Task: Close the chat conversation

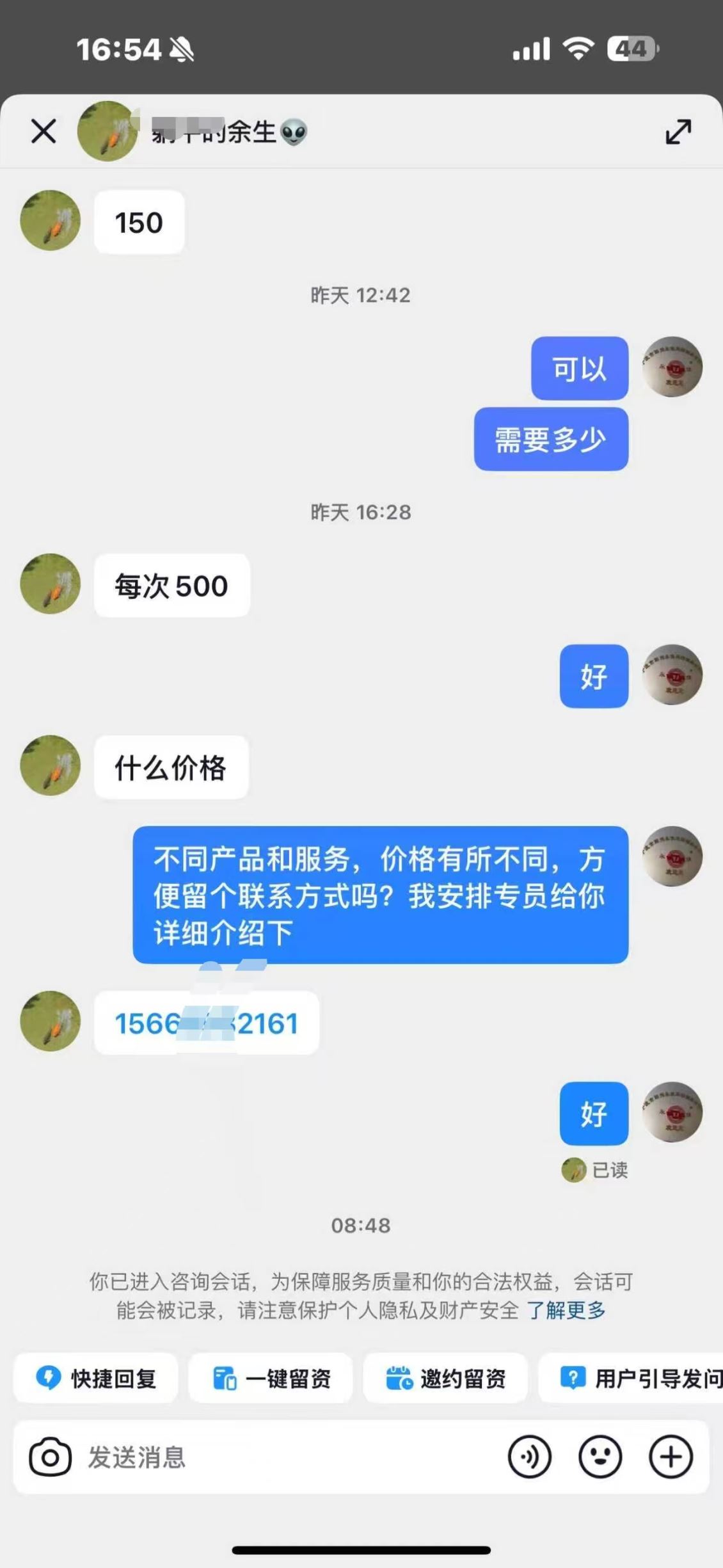Action: [44, 131]
